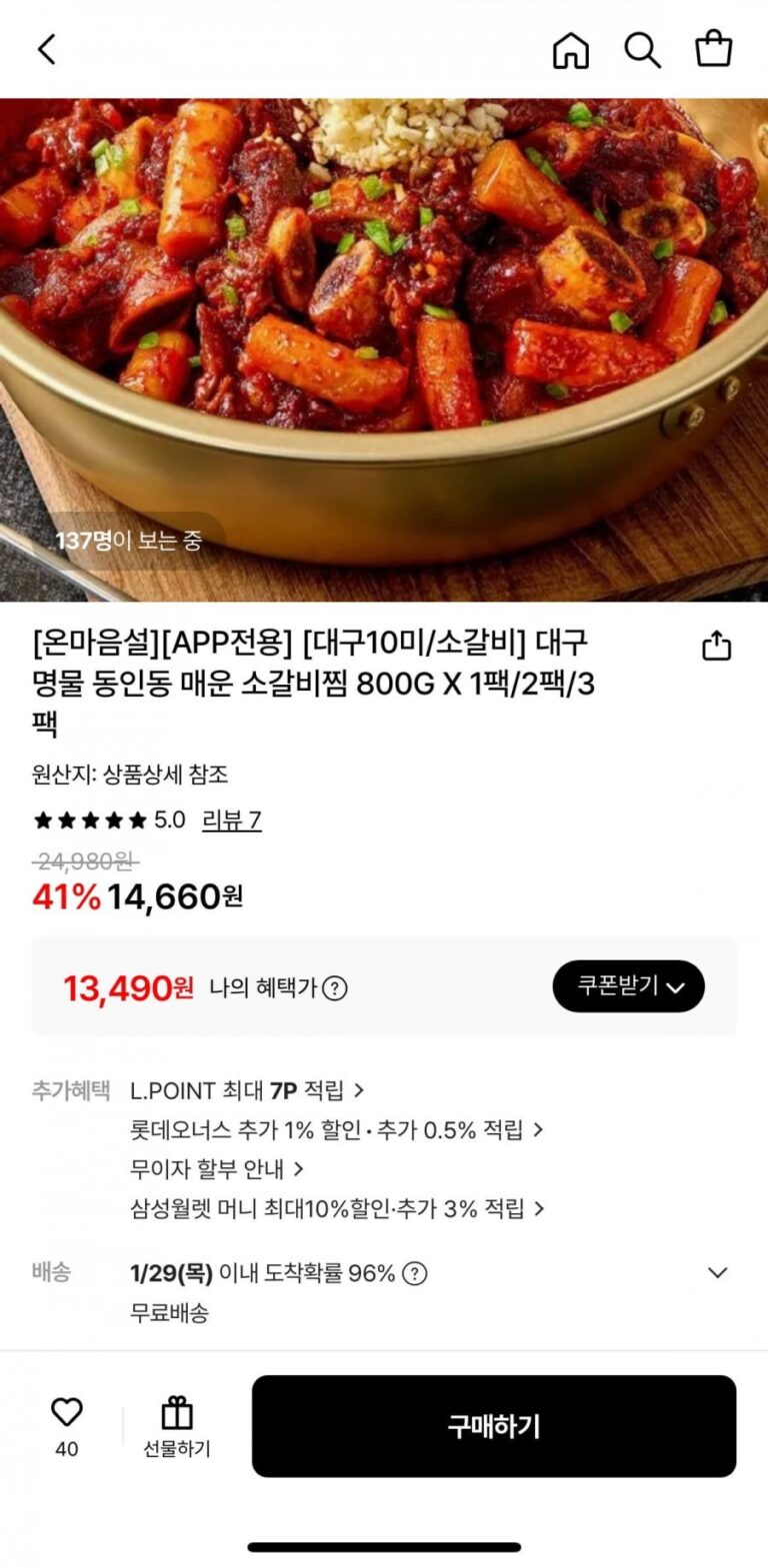Go back using the top arrow
This screenshot has height=1568, width=768.
[47, 49]
